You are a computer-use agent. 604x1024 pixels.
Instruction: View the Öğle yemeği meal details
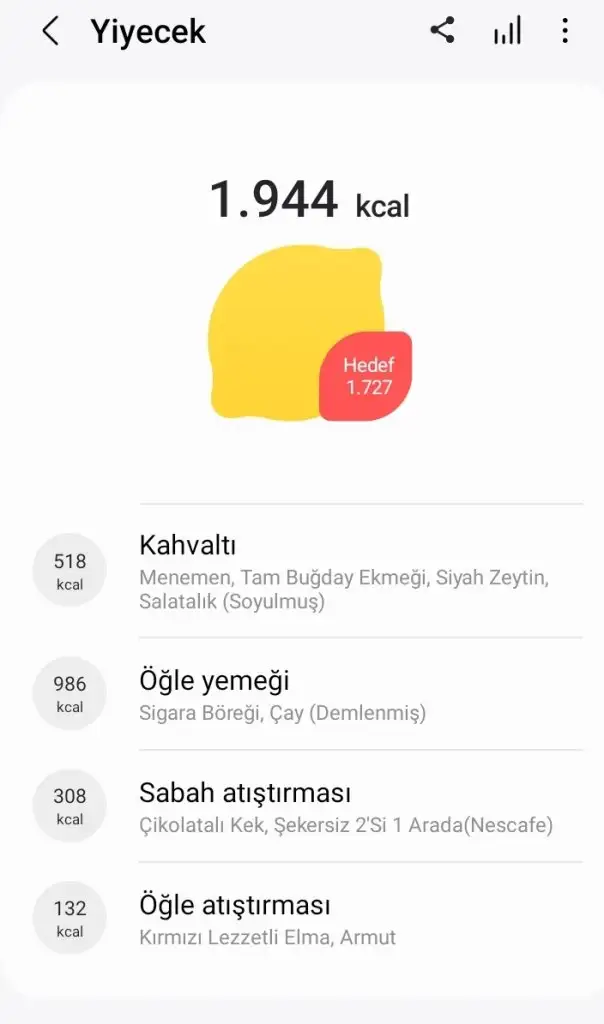(x=345, y=695)
